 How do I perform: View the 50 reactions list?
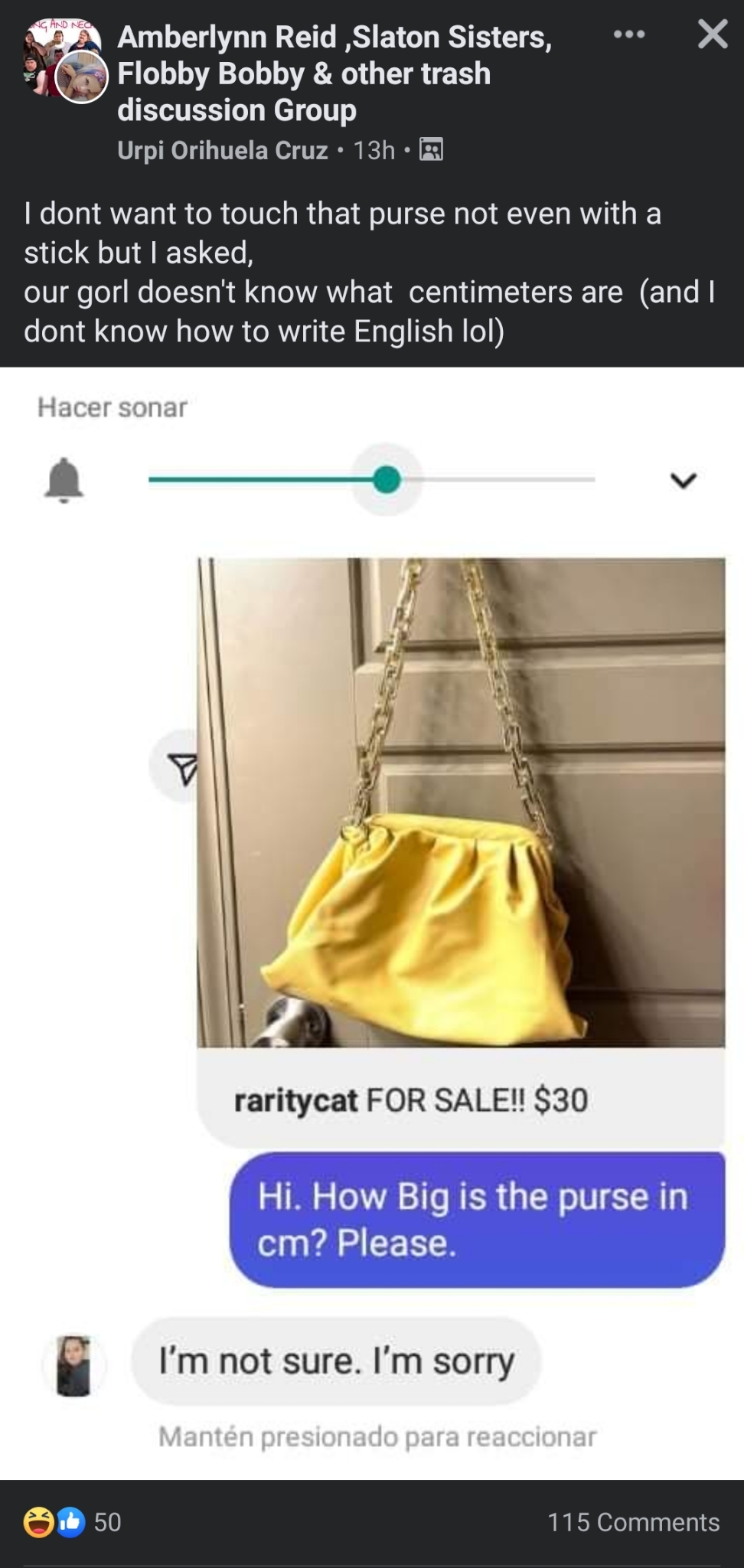pos(73,1521)
